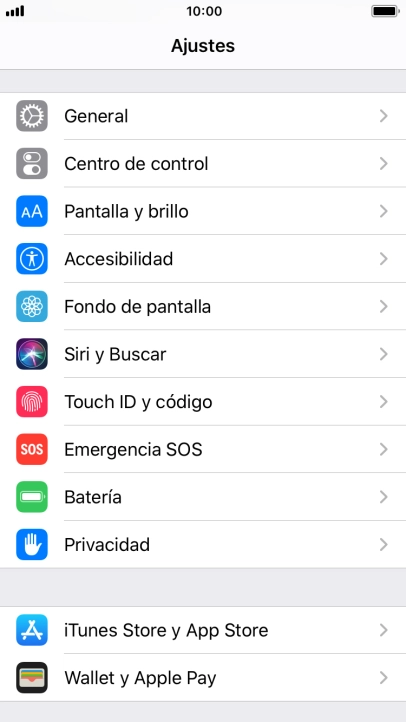The width and height of the screenshot is (406, 722).
Task: Open Siri y Buscar
Action: [x=203, y=354]
